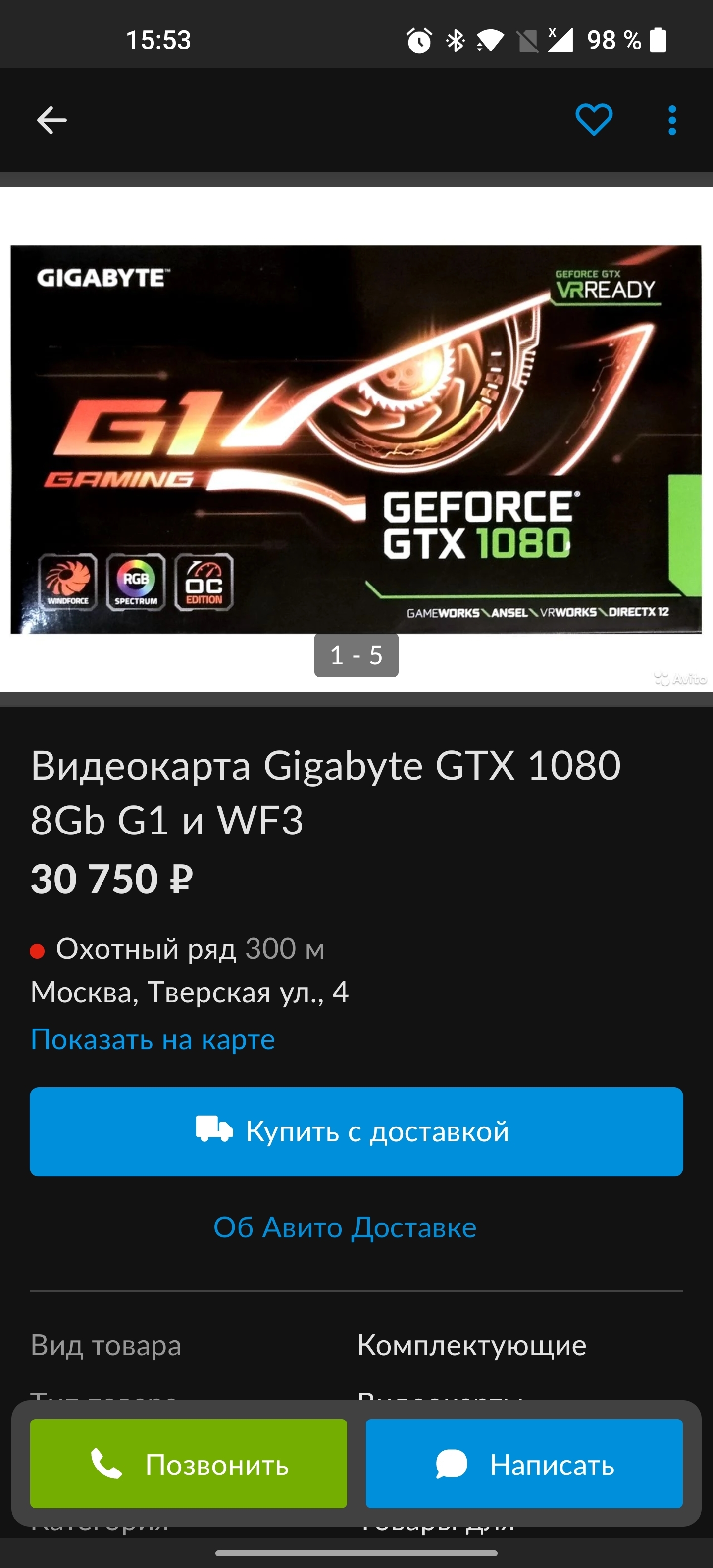Viewport: 713px width, 1568px height.
Task: Tap Показать на карте link
Action: 153,1040
